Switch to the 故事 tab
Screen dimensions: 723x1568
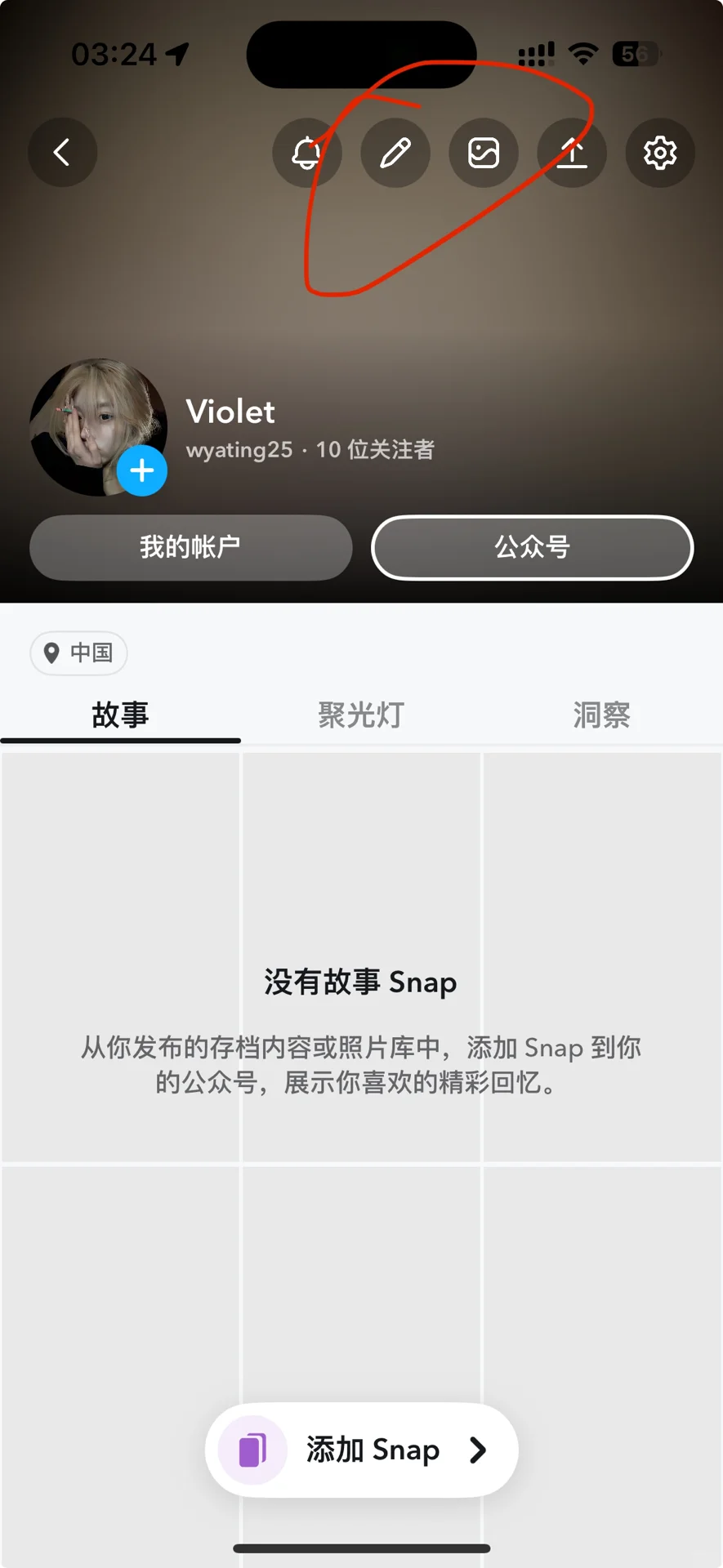[x=120, y=715]
